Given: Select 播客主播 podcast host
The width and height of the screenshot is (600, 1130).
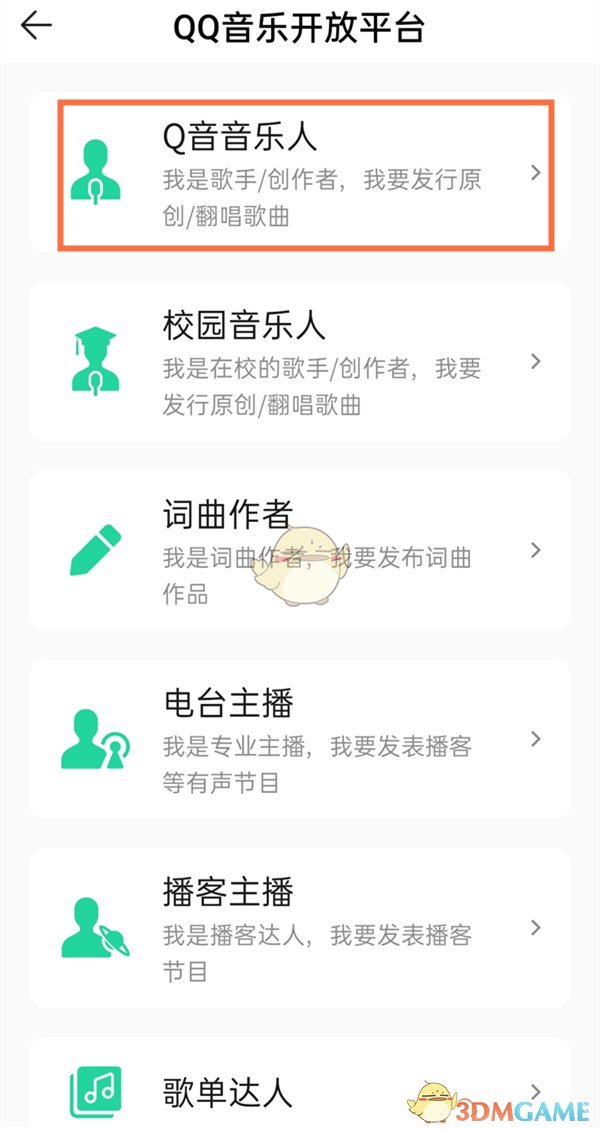Looking at the screenshot, I should pyautogui.click(x=300, y=927).
